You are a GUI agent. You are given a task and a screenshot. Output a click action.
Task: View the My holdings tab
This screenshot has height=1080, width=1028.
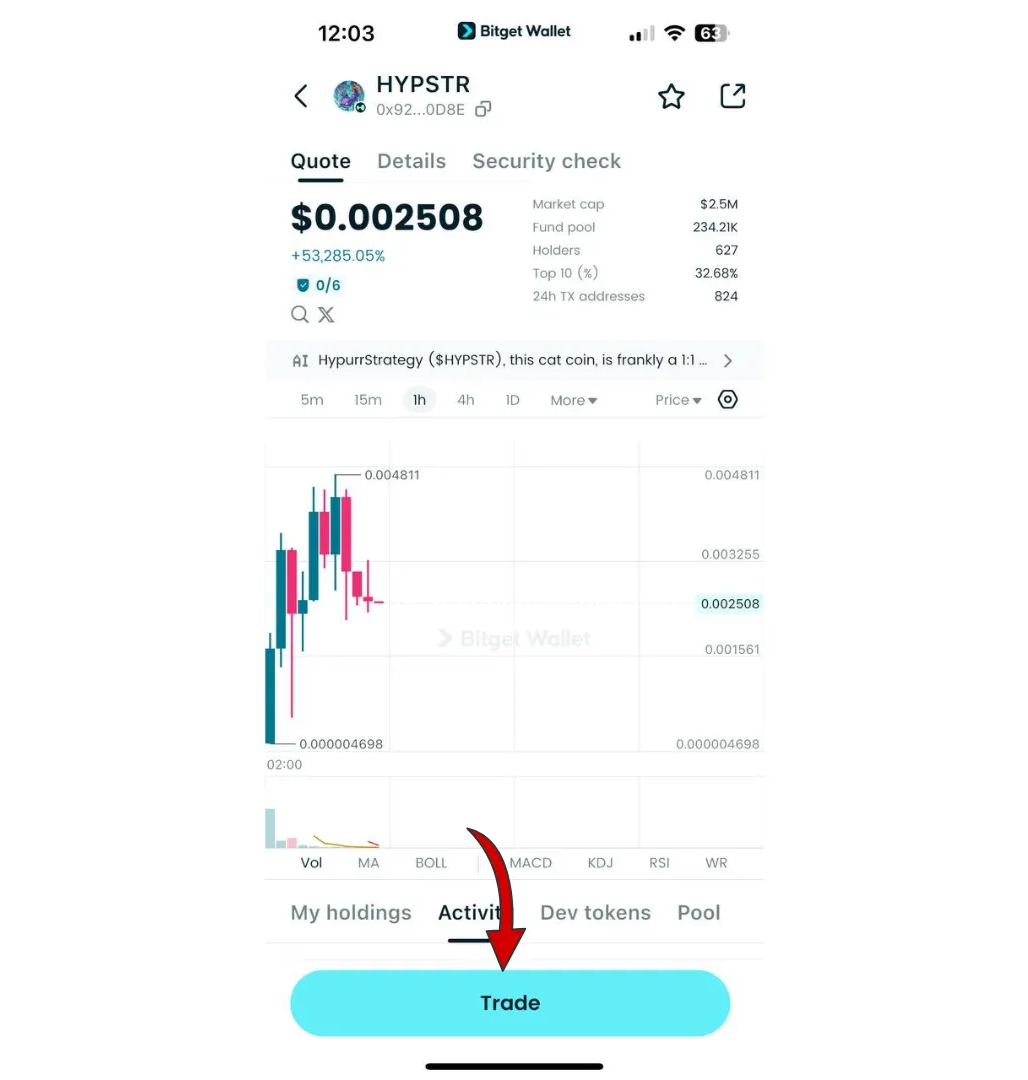(x=351, y=912)
